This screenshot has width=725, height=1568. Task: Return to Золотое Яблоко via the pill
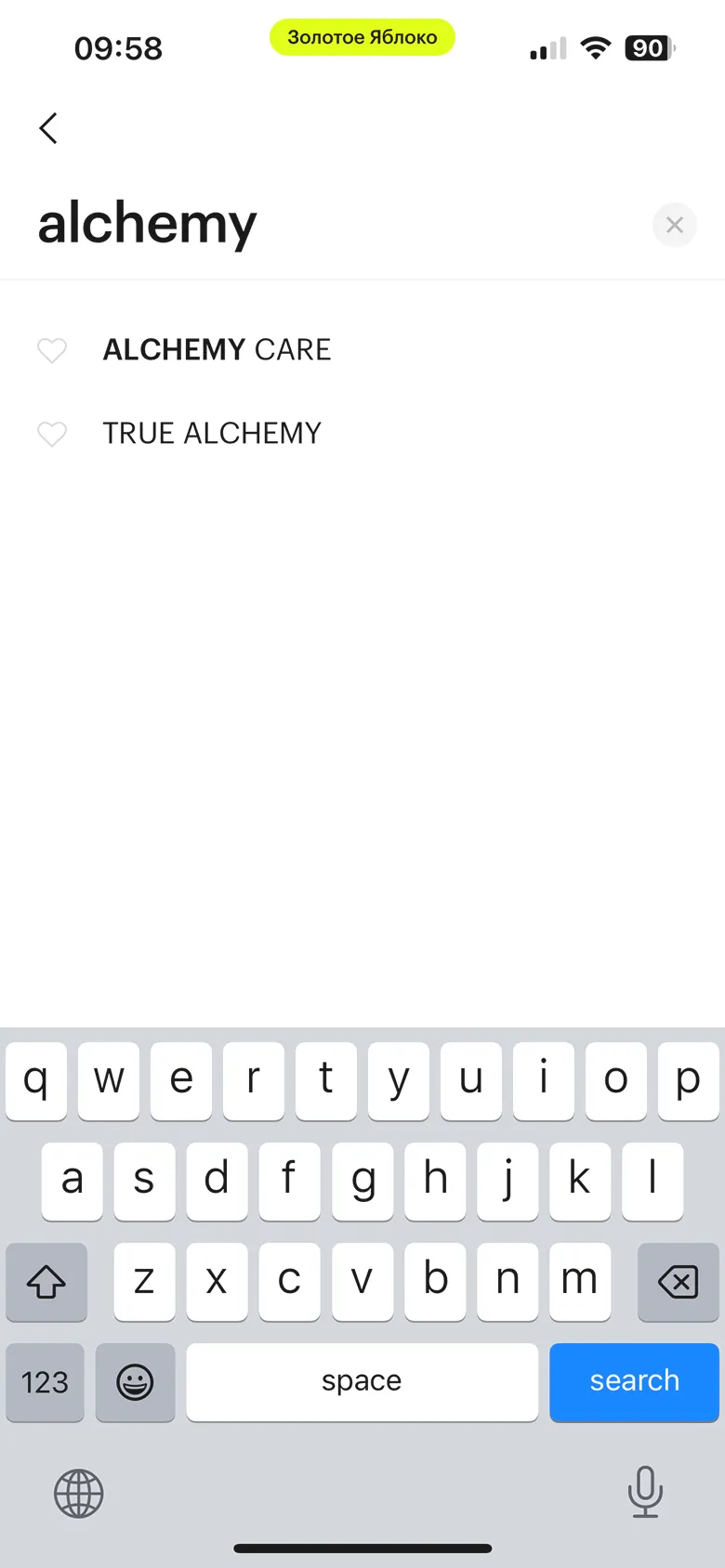pos(362,37)
